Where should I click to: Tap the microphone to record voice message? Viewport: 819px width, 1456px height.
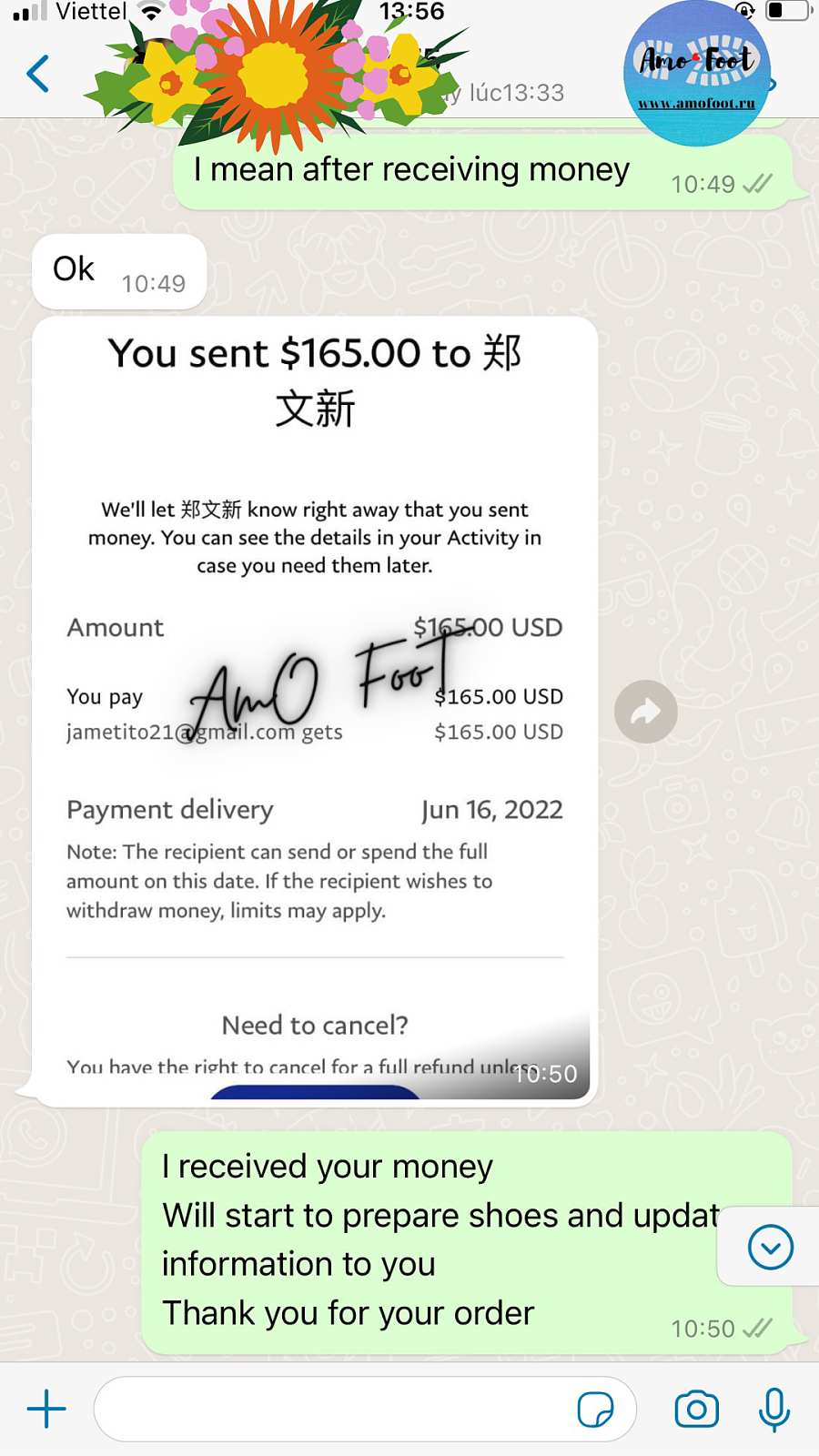pos(774,1409)
